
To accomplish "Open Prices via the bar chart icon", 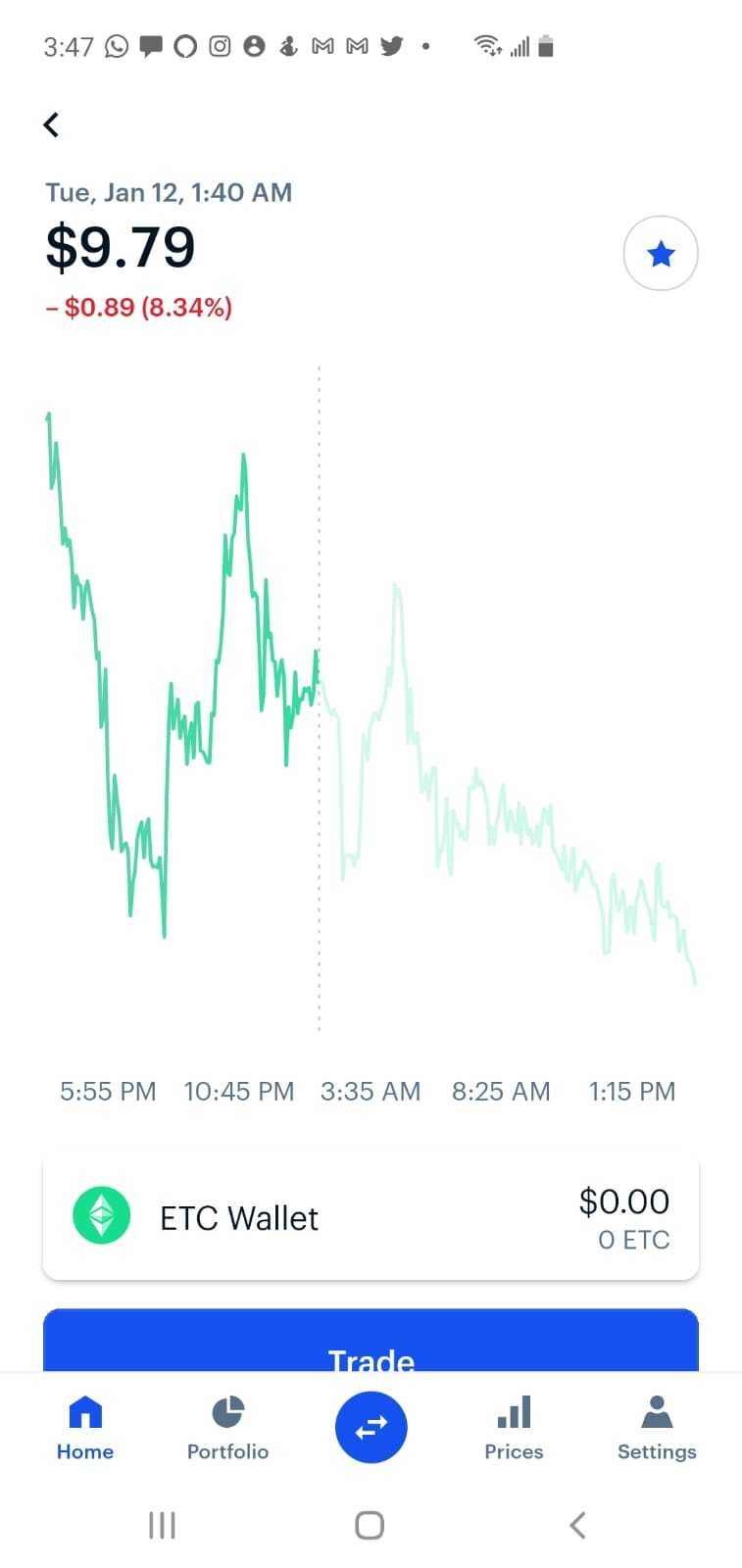I will 513,1412.
